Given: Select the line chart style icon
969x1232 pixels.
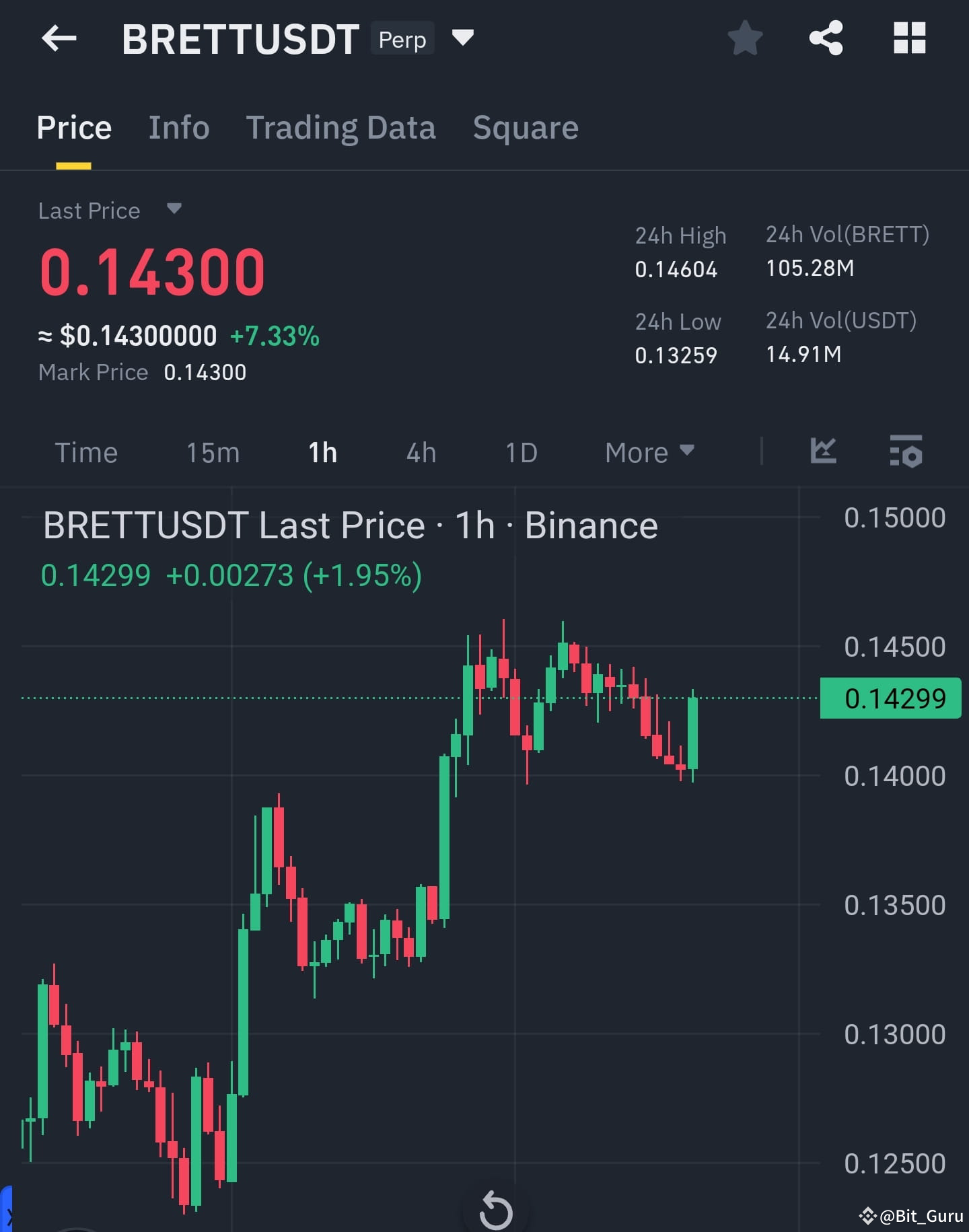Looking at the screenshot, I should [824, 451].
